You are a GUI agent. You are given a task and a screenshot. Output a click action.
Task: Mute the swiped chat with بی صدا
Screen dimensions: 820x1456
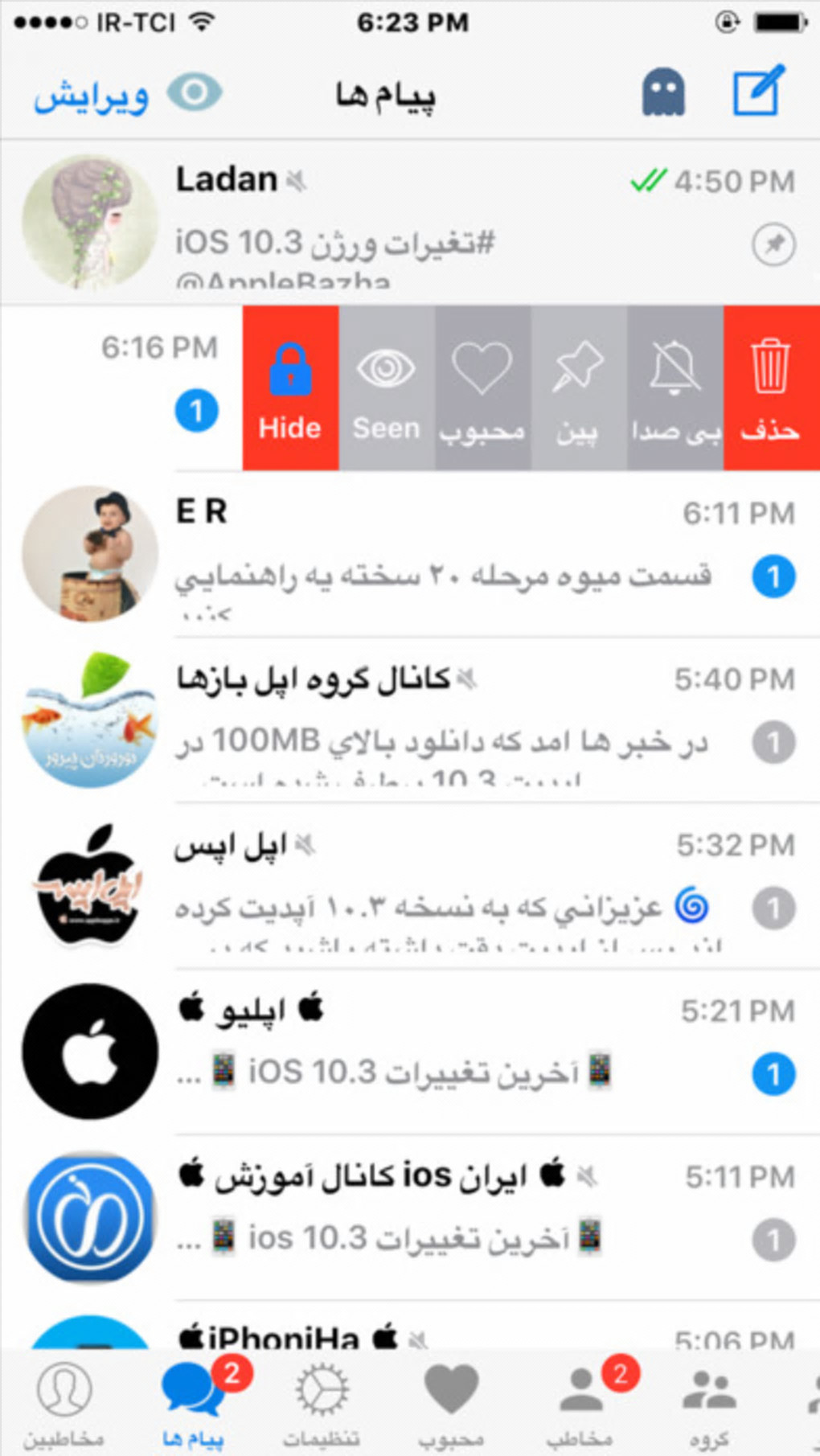[674, 388]
